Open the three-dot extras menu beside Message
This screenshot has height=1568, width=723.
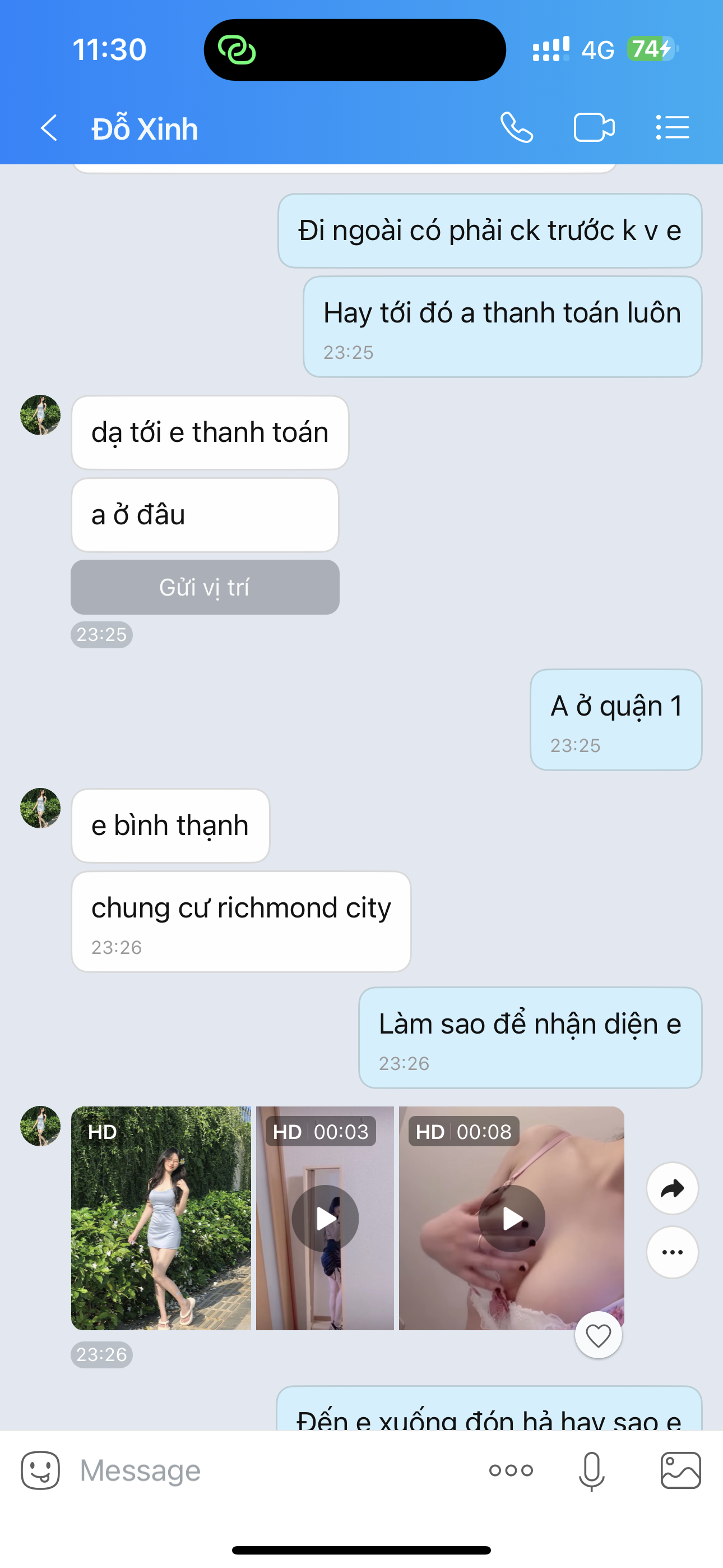511,1470
